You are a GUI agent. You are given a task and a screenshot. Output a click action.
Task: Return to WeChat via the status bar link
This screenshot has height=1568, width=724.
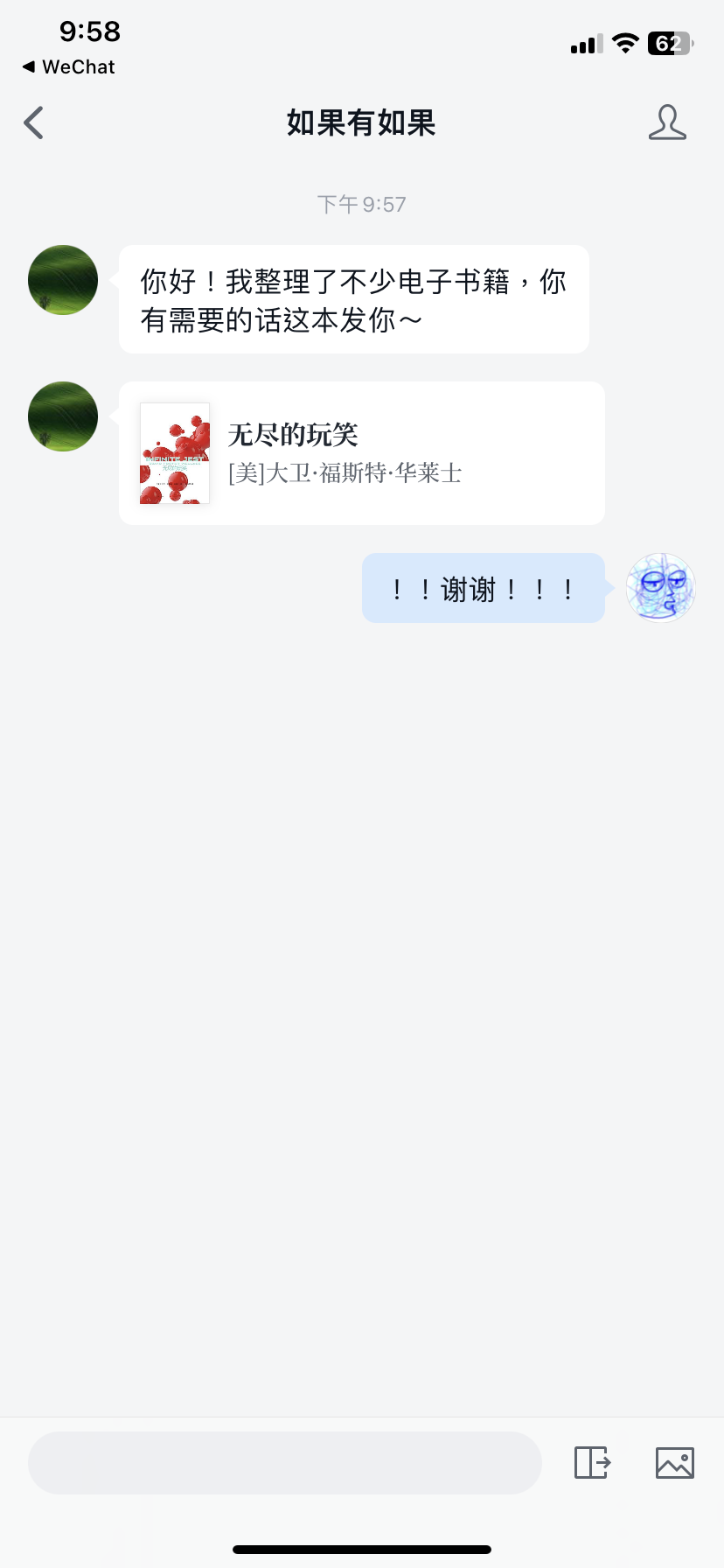(x=68, y=67)
